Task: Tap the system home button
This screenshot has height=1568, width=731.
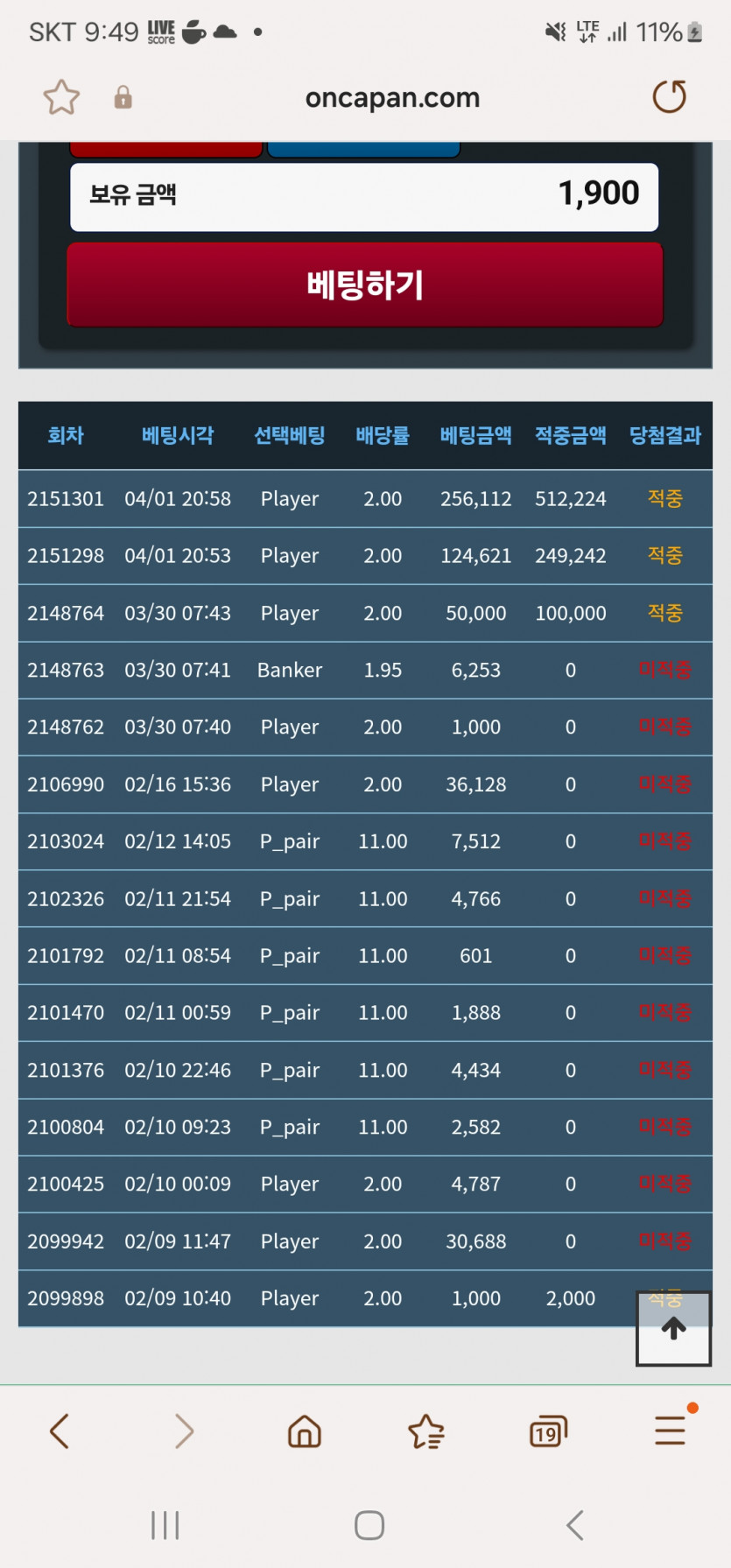Action: [x=369, y=1524]
